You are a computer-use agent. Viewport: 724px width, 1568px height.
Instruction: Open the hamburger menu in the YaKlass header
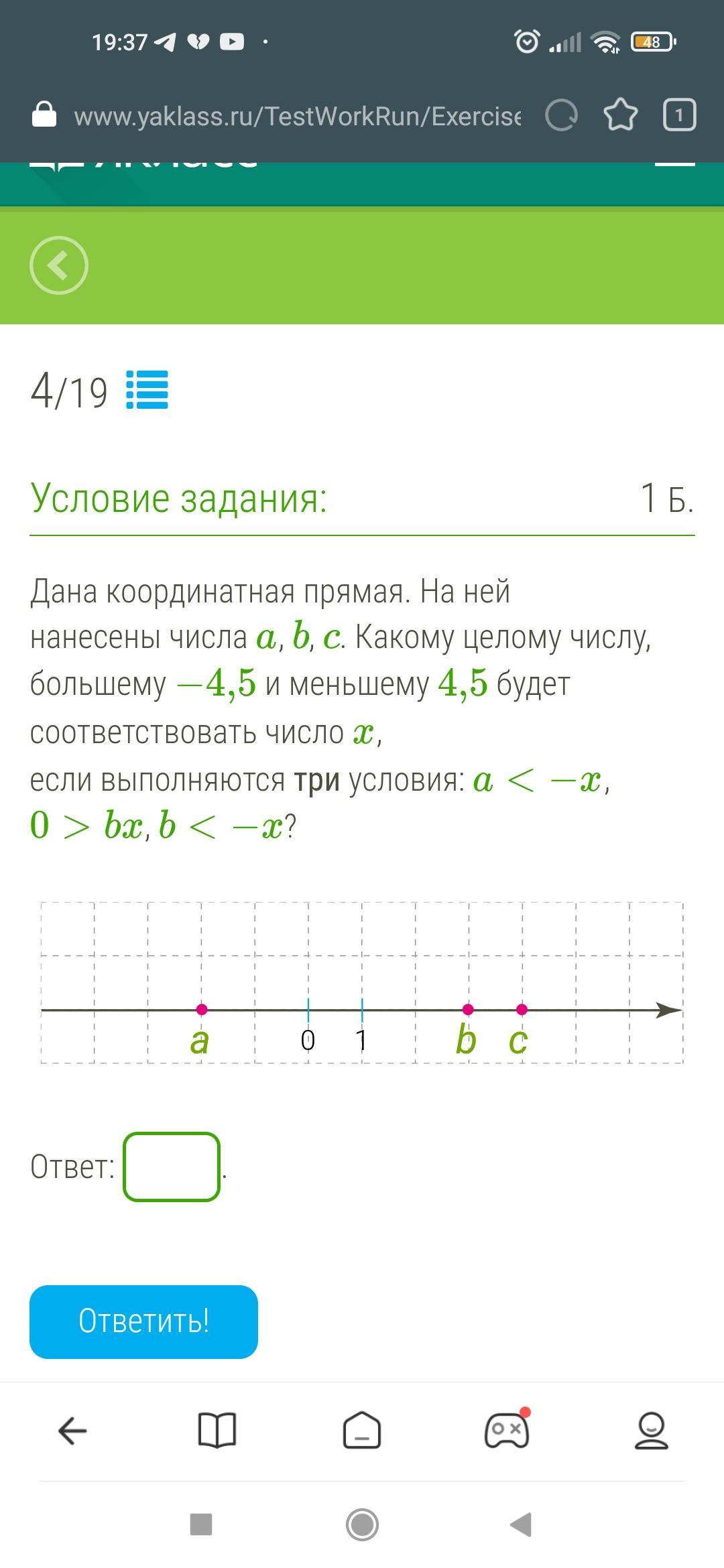pos(674,163)
